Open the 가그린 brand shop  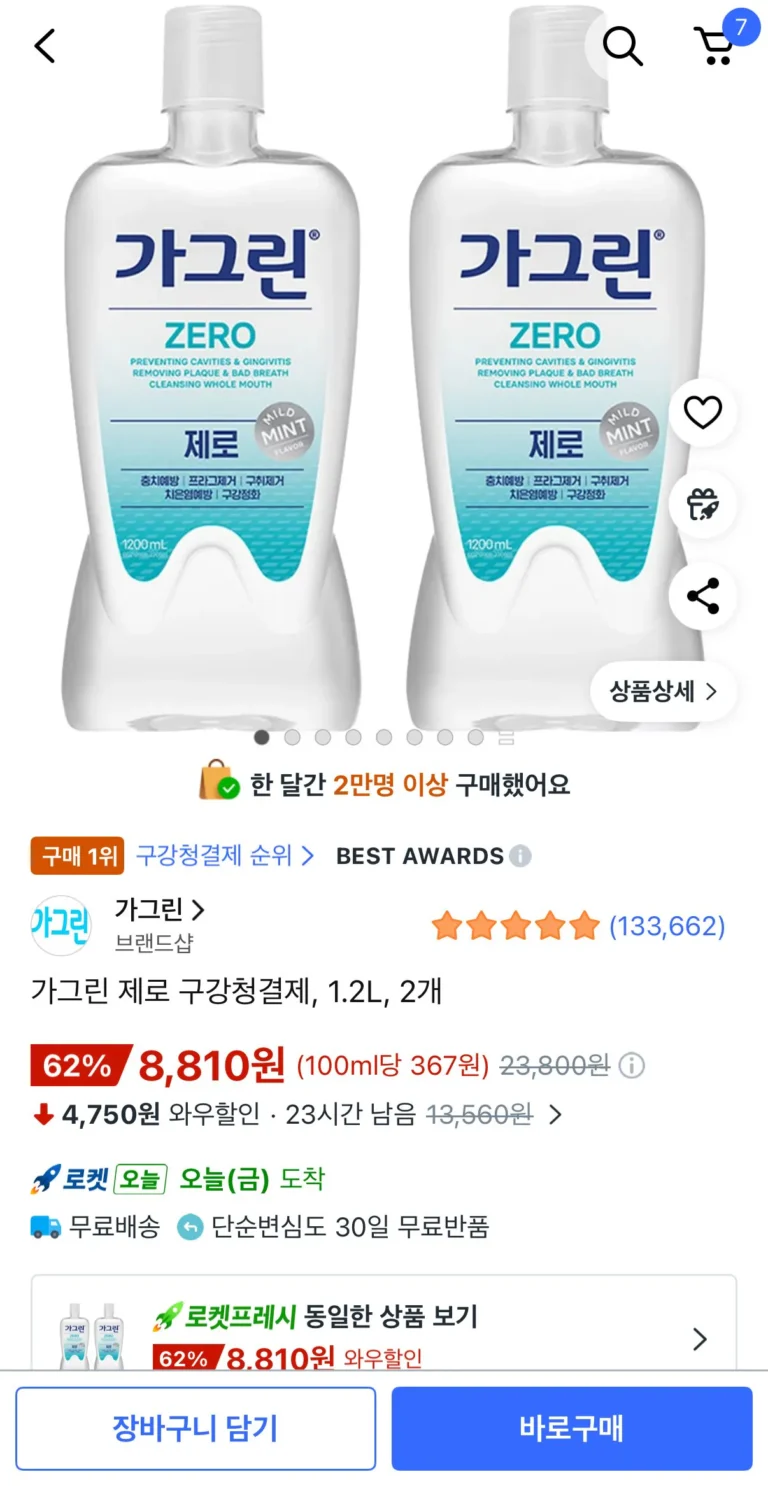159,910
